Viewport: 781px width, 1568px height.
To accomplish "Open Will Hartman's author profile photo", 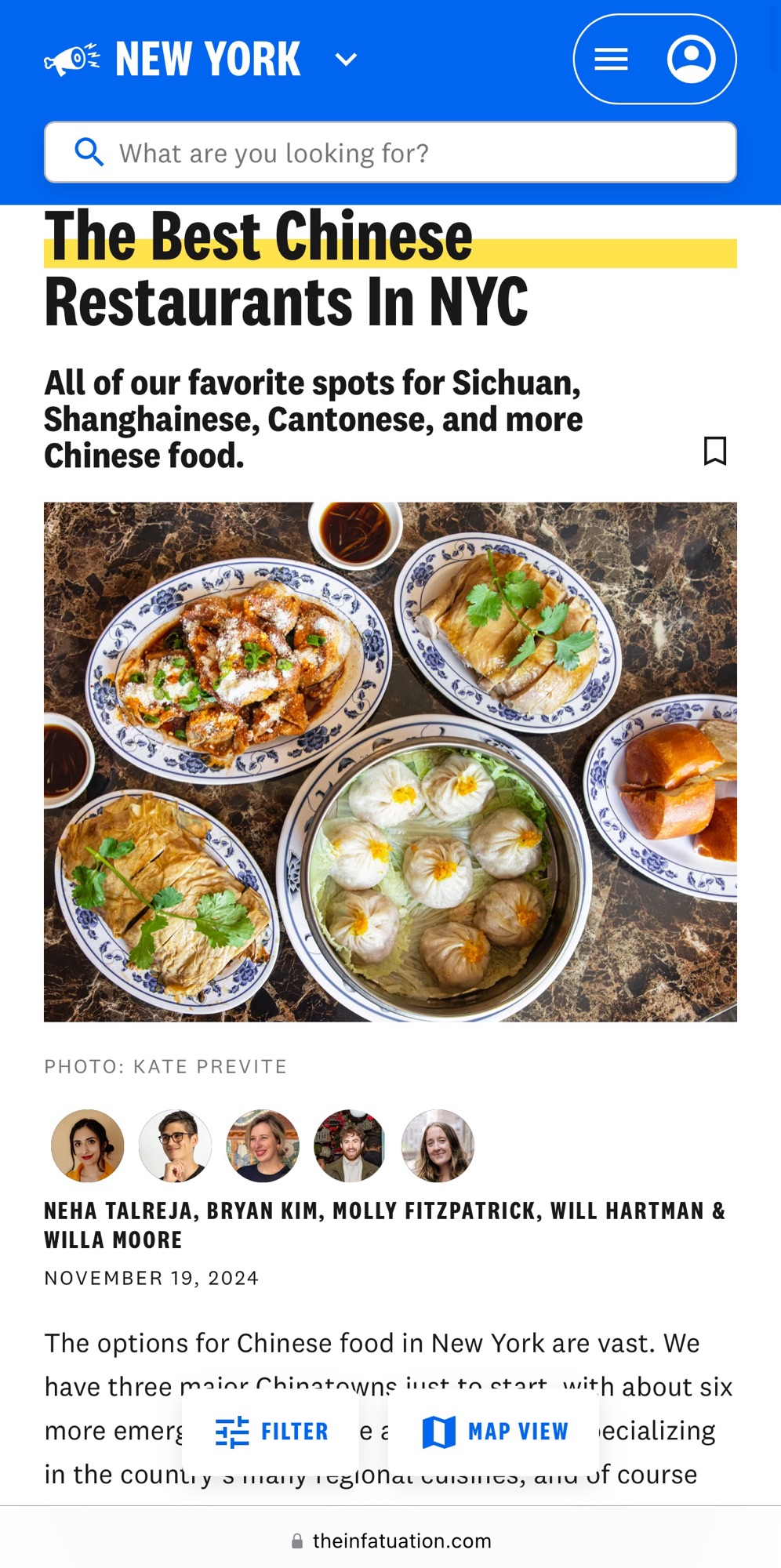I will [x=350, y=1145].
